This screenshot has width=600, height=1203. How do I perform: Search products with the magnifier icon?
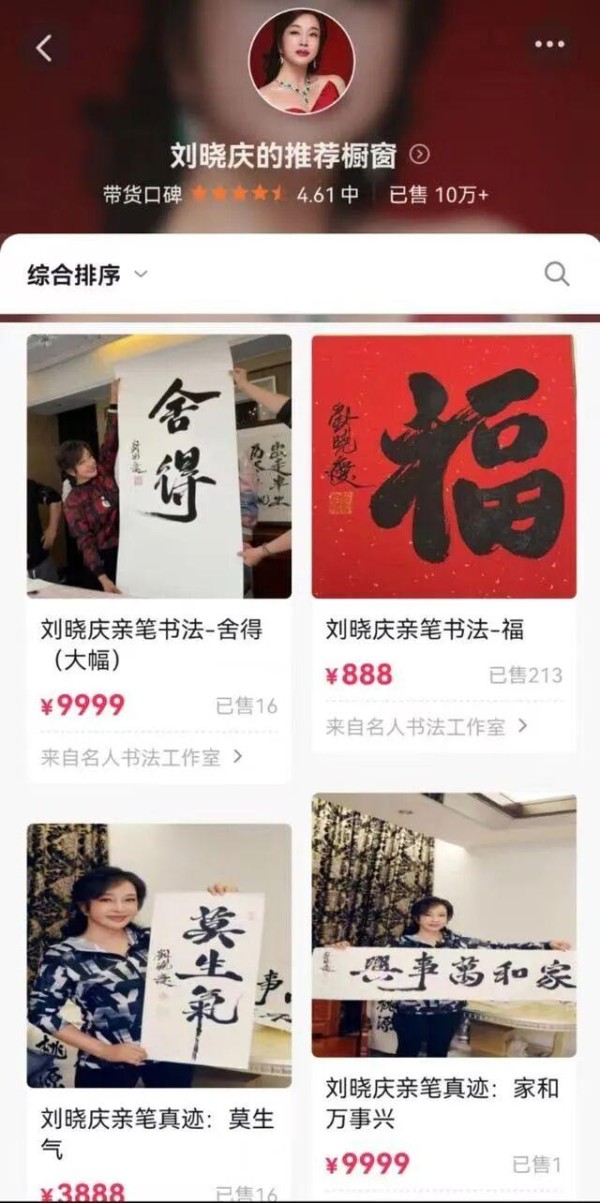(556, 274)
